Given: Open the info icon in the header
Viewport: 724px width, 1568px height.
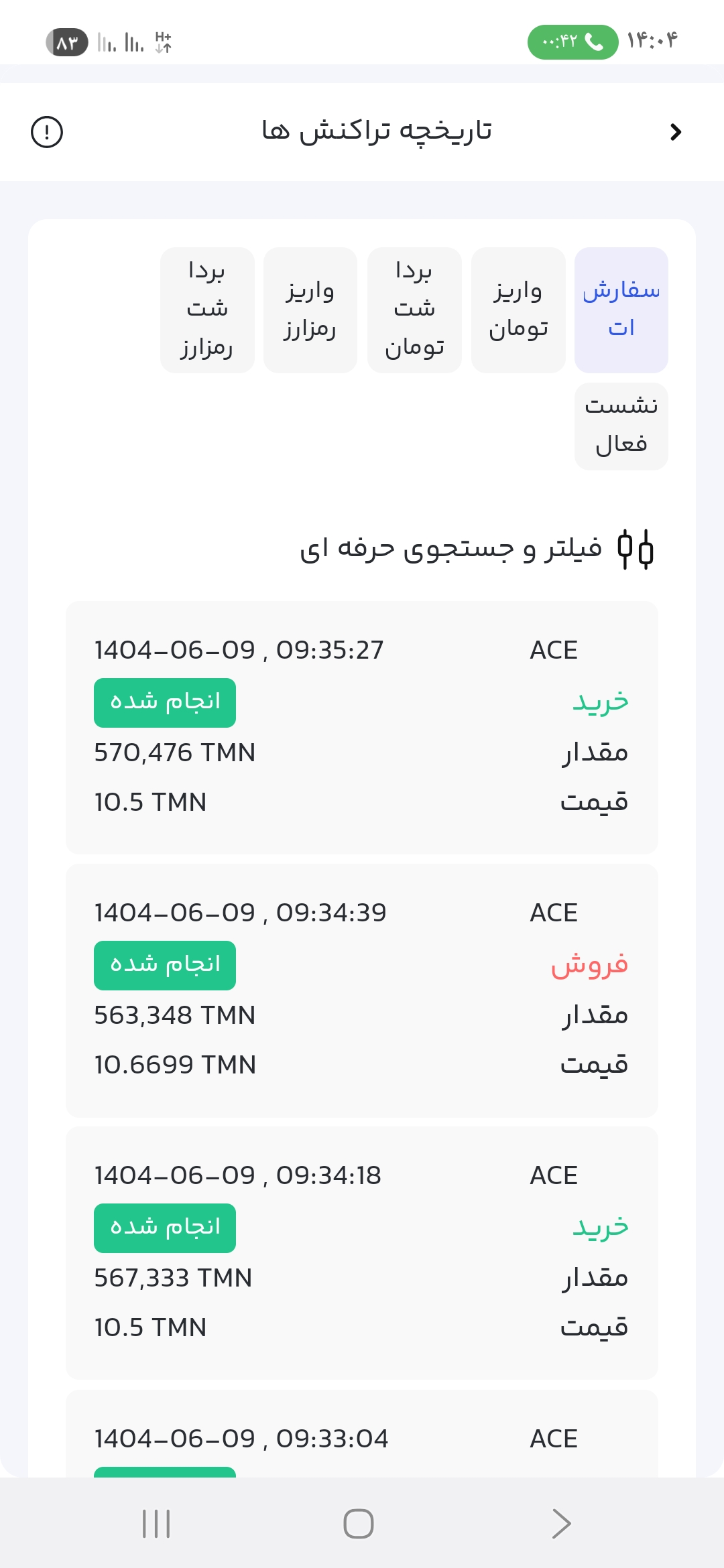Looking at the screenshot, I should point(47,132).
